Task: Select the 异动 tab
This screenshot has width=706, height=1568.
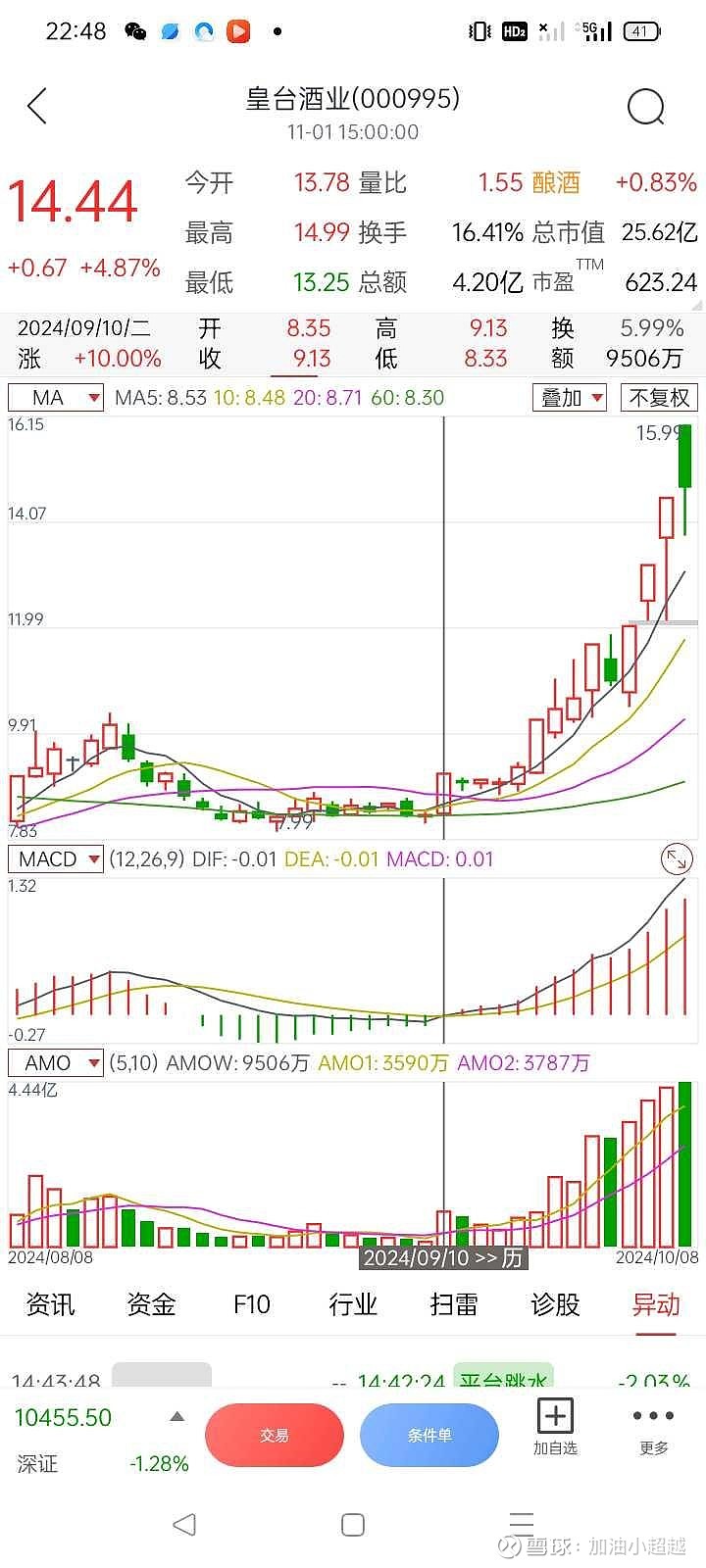Action: (x=655, y=1304)
